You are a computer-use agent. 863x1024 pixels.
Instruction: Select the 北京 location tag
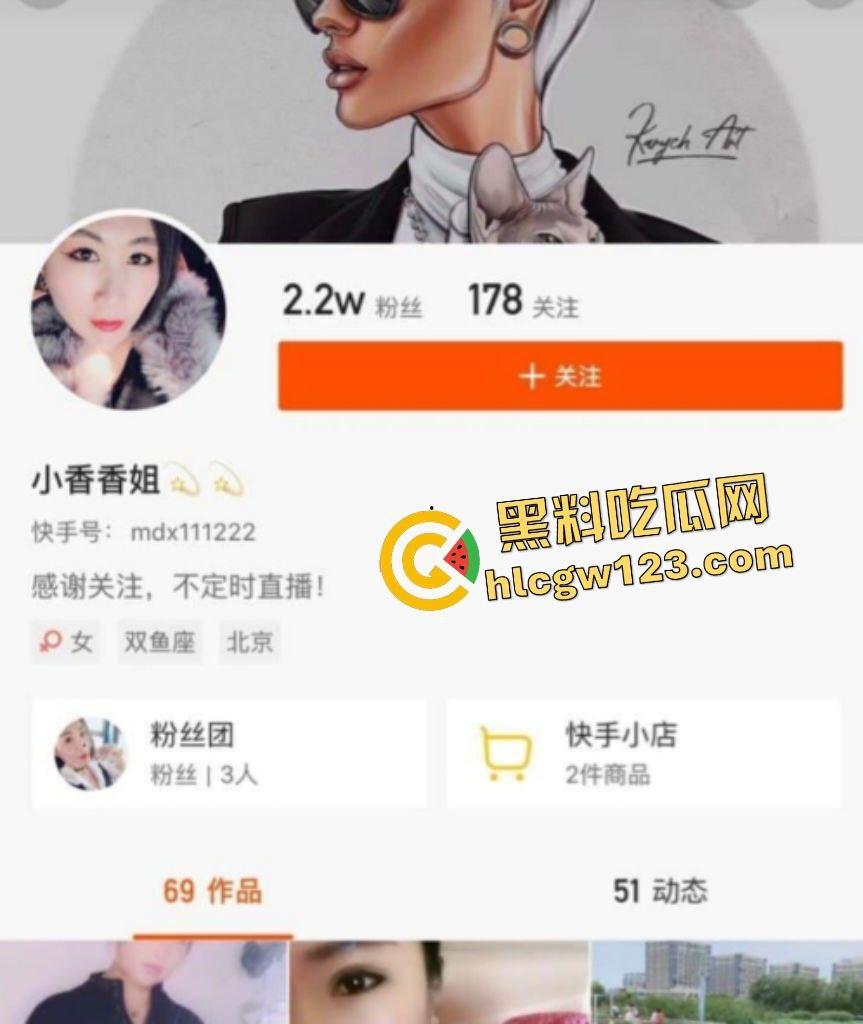tap(248, 642)
